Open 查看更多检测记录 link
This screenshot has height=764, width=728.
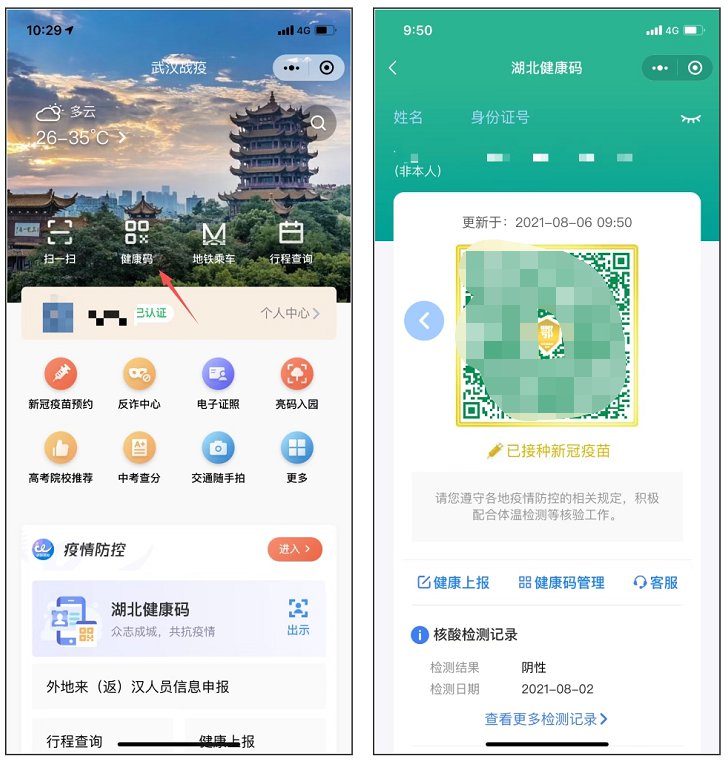click(x=546, y=719)
